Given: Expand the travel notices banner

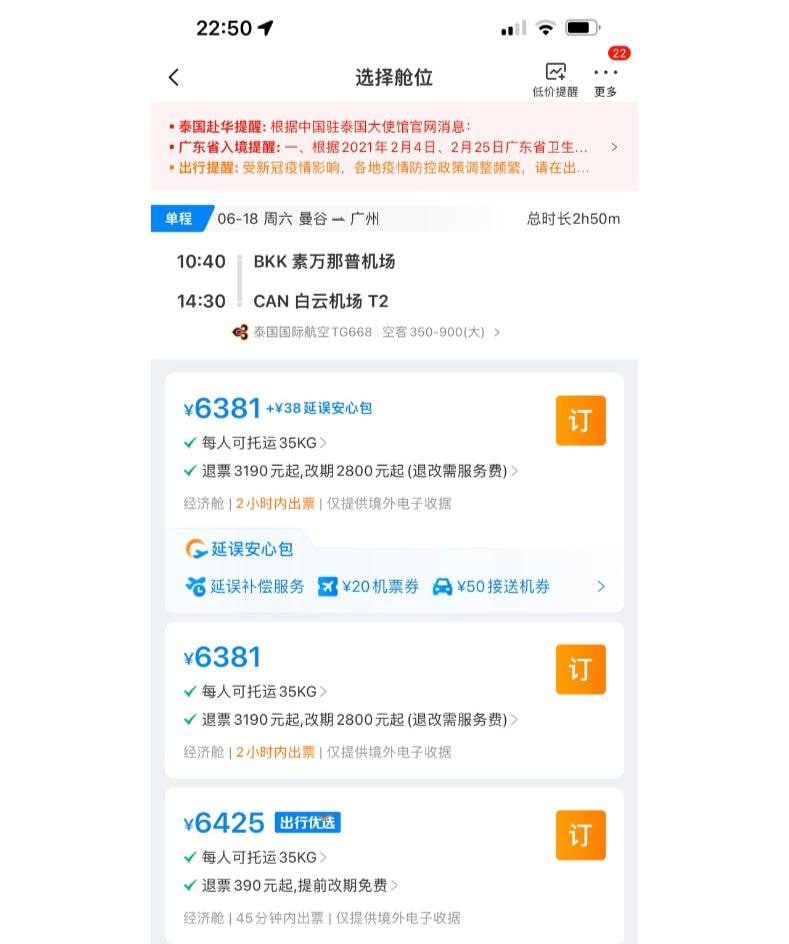Looking at the screenshot, I should pos(613,147).
